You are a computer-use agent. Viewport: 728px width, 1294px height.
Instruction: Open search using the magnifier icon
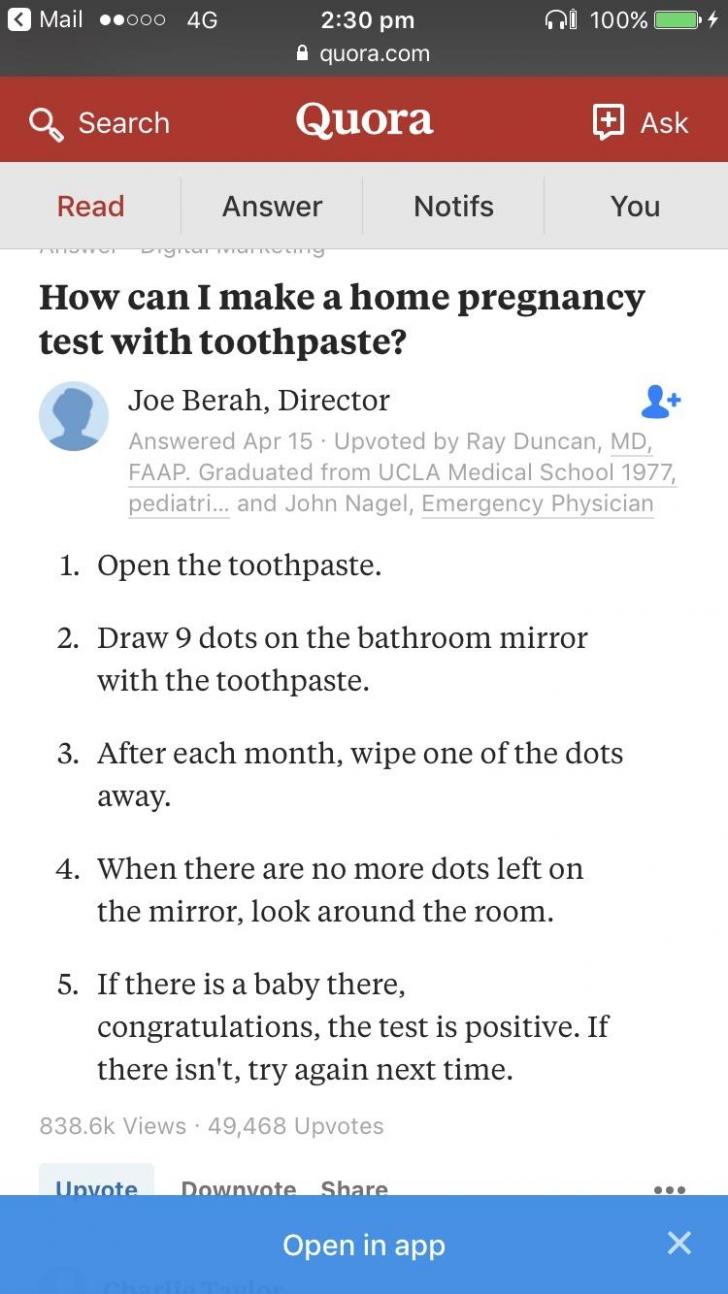click(x=46, y=122)
